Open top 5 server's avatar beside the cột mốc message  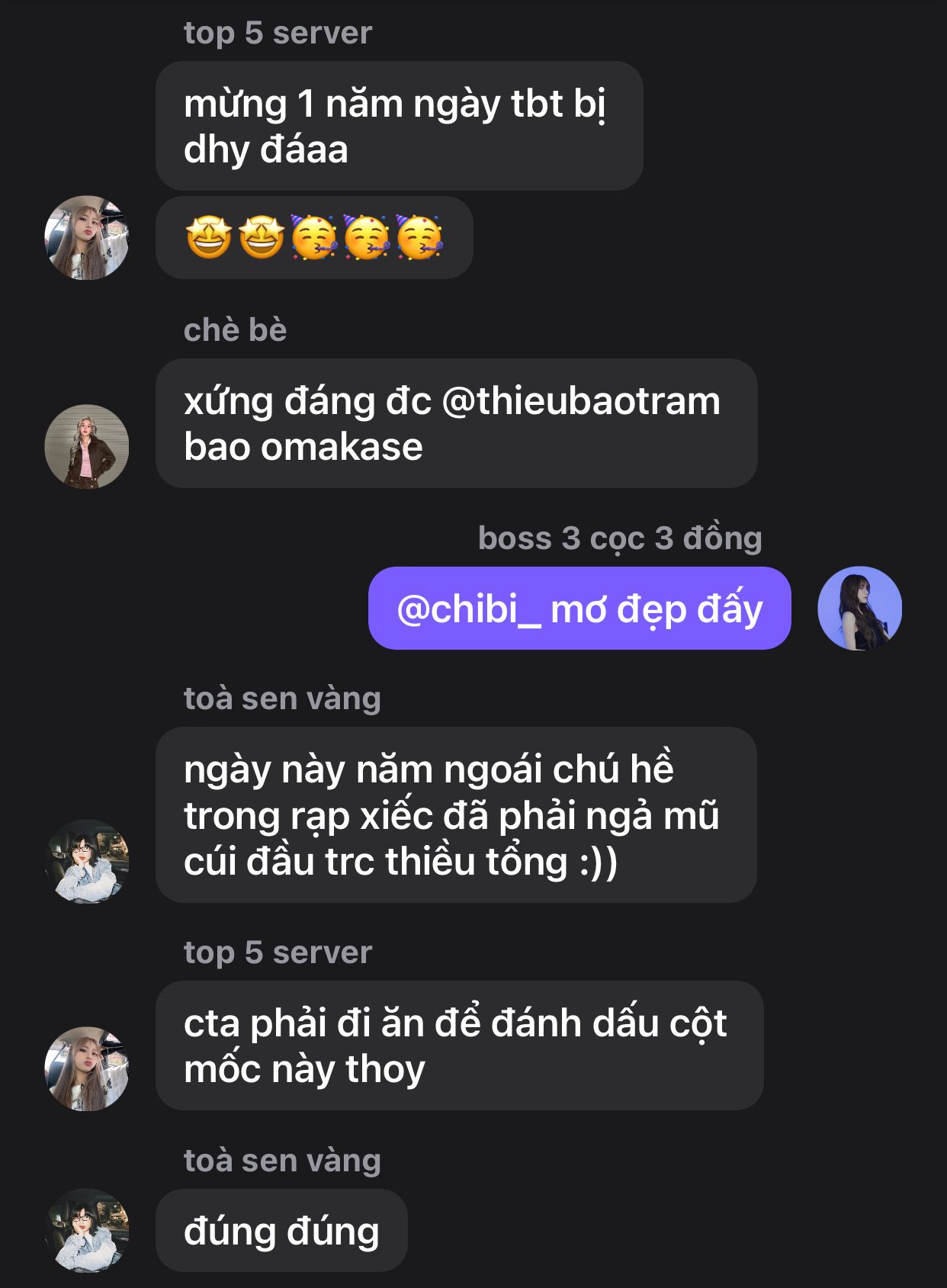pyautogui.click(x=87, y=1068)
